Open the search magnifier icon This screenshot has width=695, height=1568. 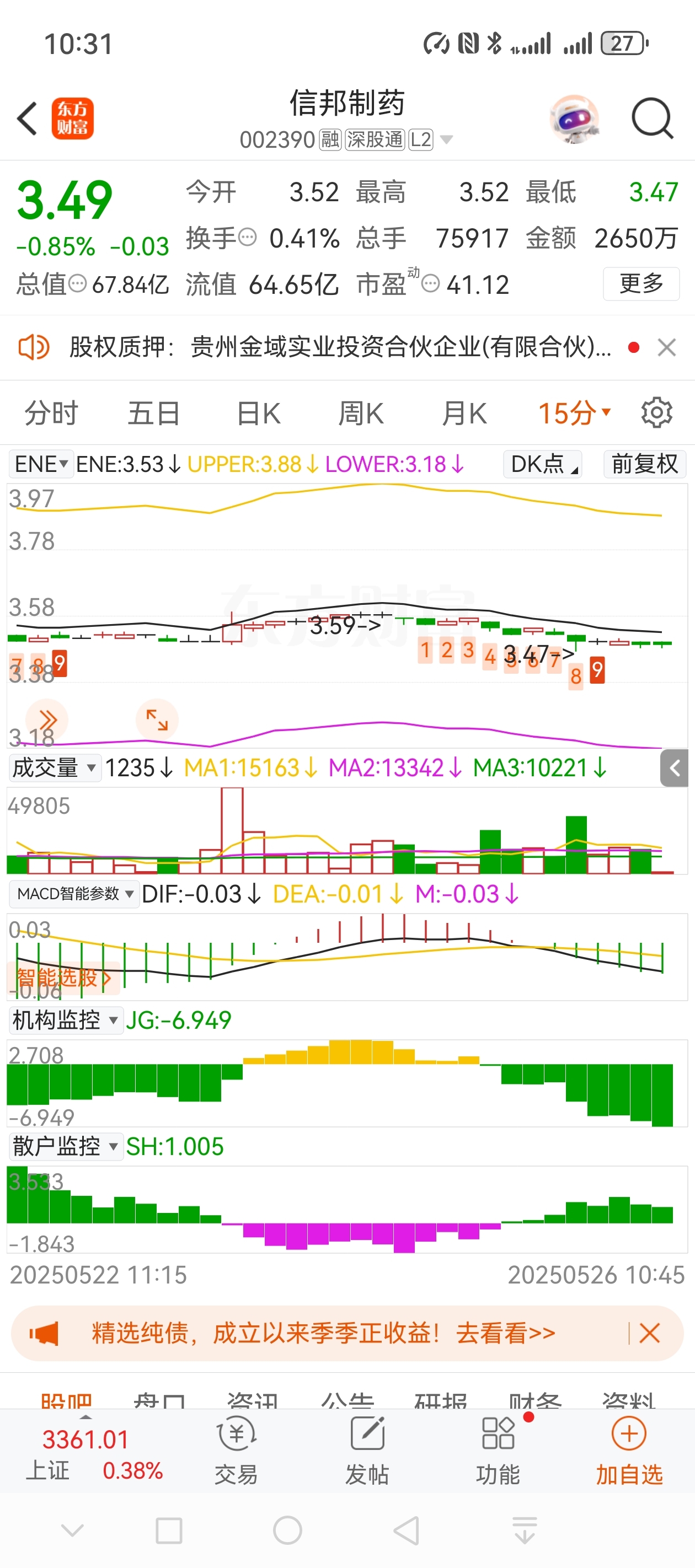click(x=652, y=118)
